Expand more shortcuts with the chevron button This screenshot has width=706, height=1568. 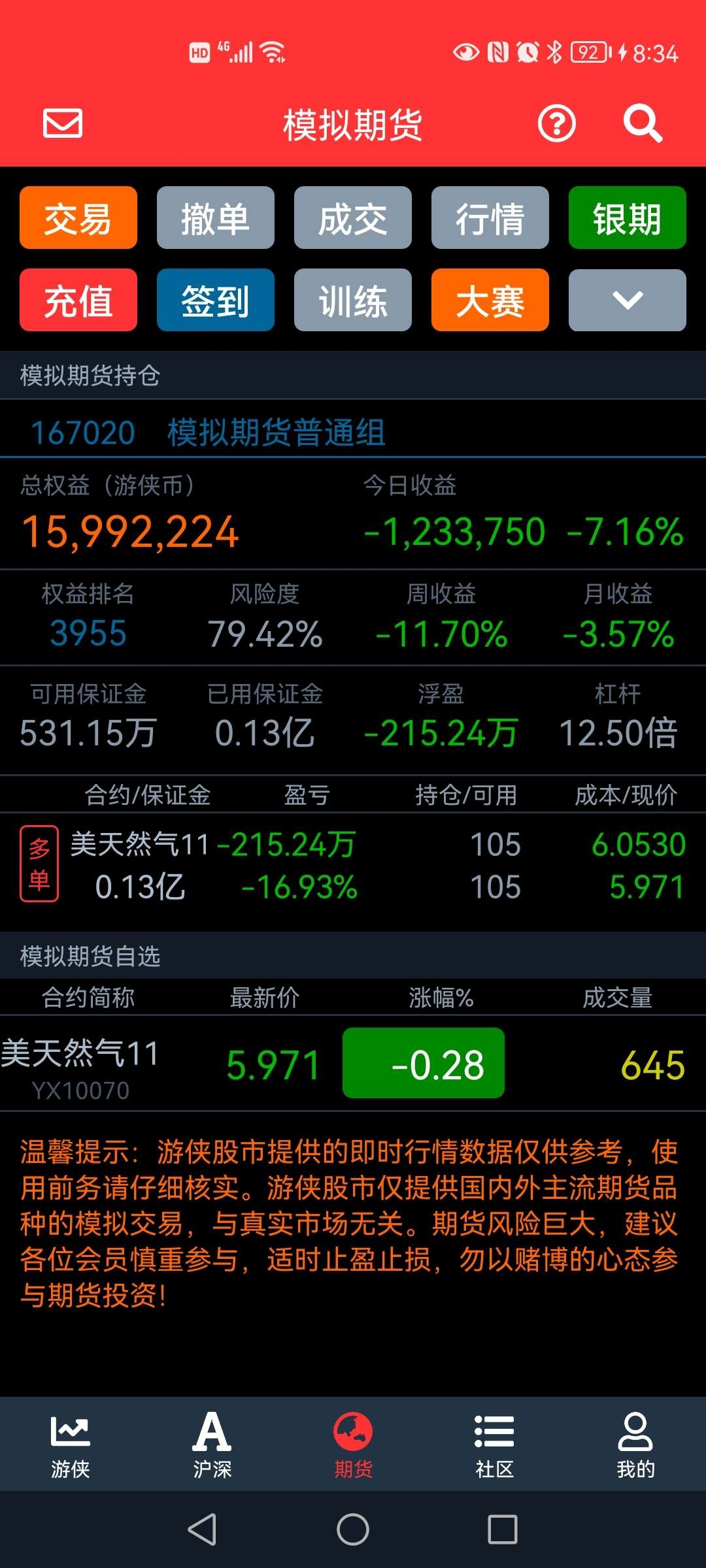[x=628, y=300]
